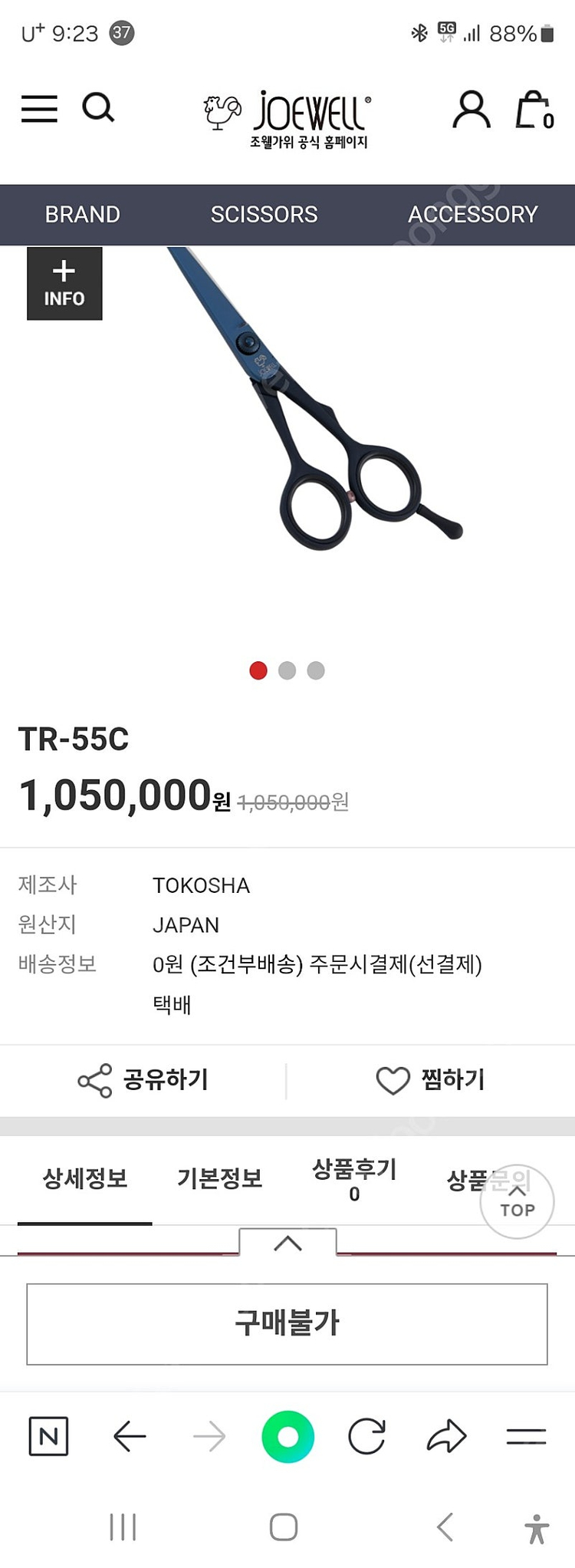575x1568 pixels.
Task: Open the hamburger navigation menu
Action: [39, 110]
